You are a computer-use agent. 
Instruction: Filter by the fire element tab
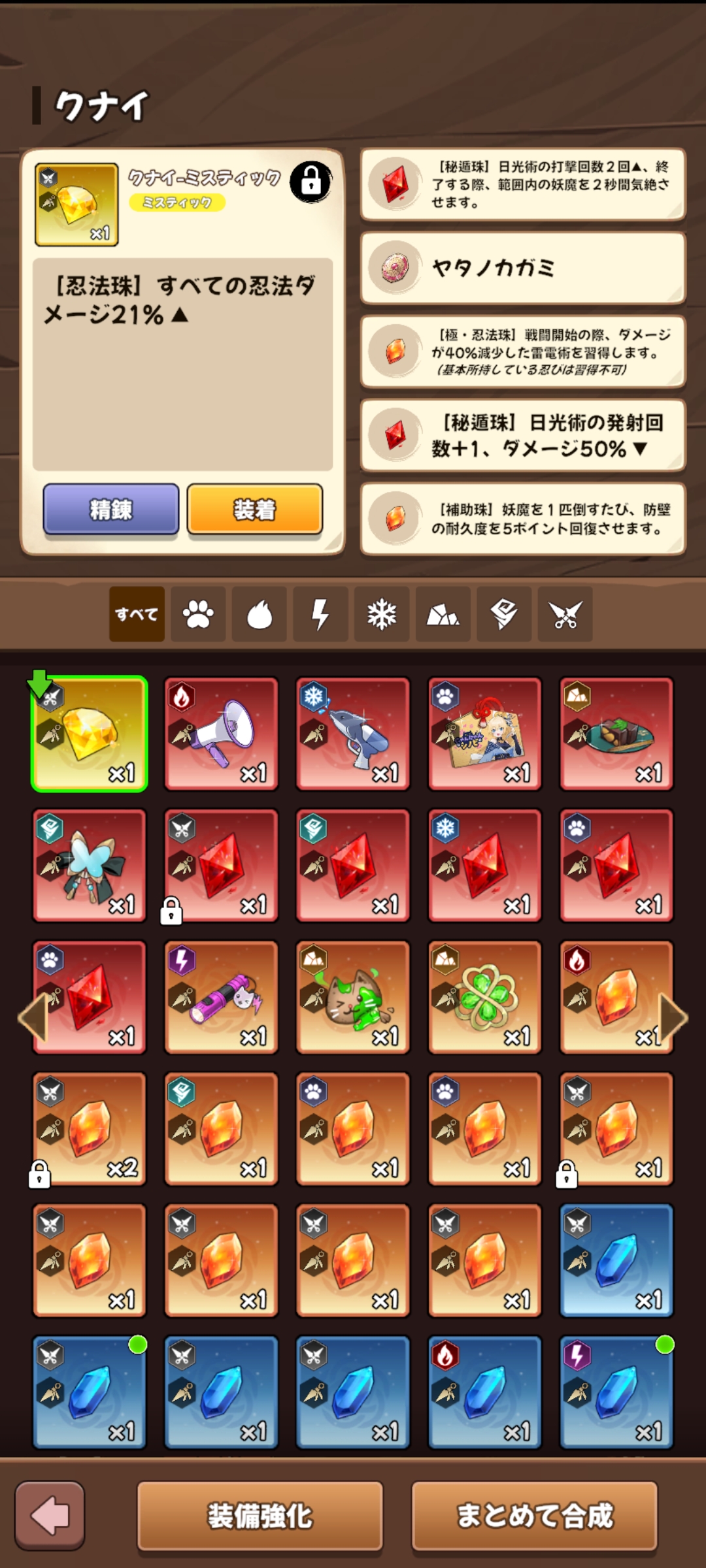(260, 614)
